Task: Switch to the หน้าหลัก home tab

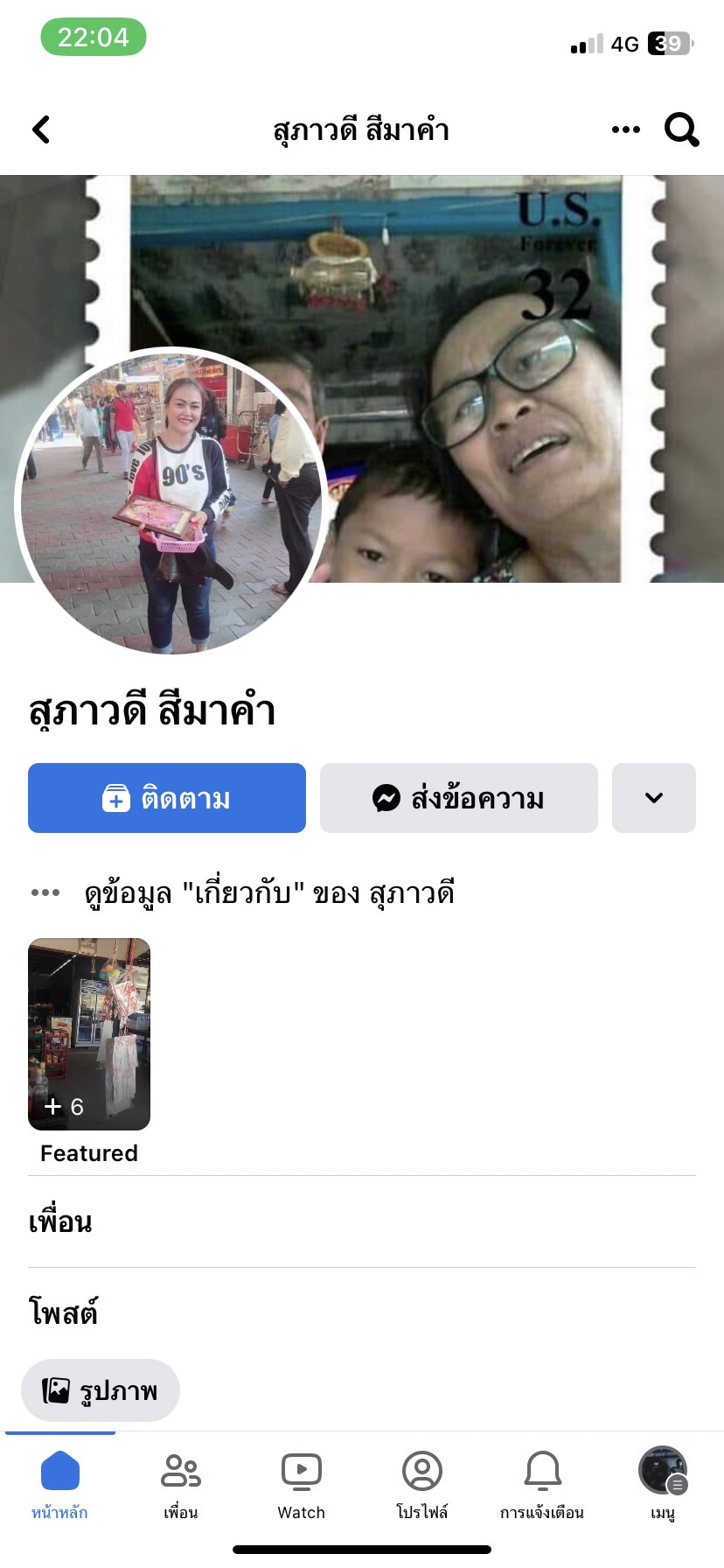Action: 59,1483
